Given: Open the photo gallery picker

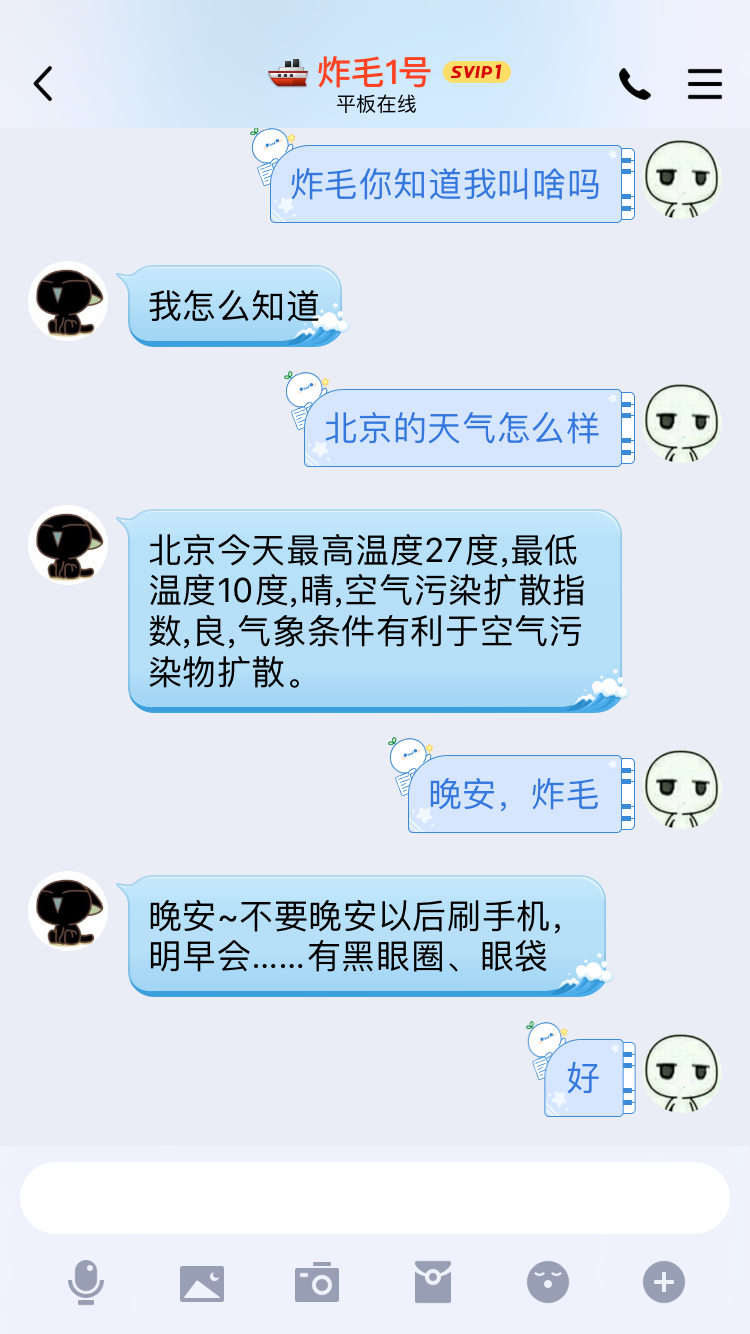Looking at the screenshot, I should 202,1282.
